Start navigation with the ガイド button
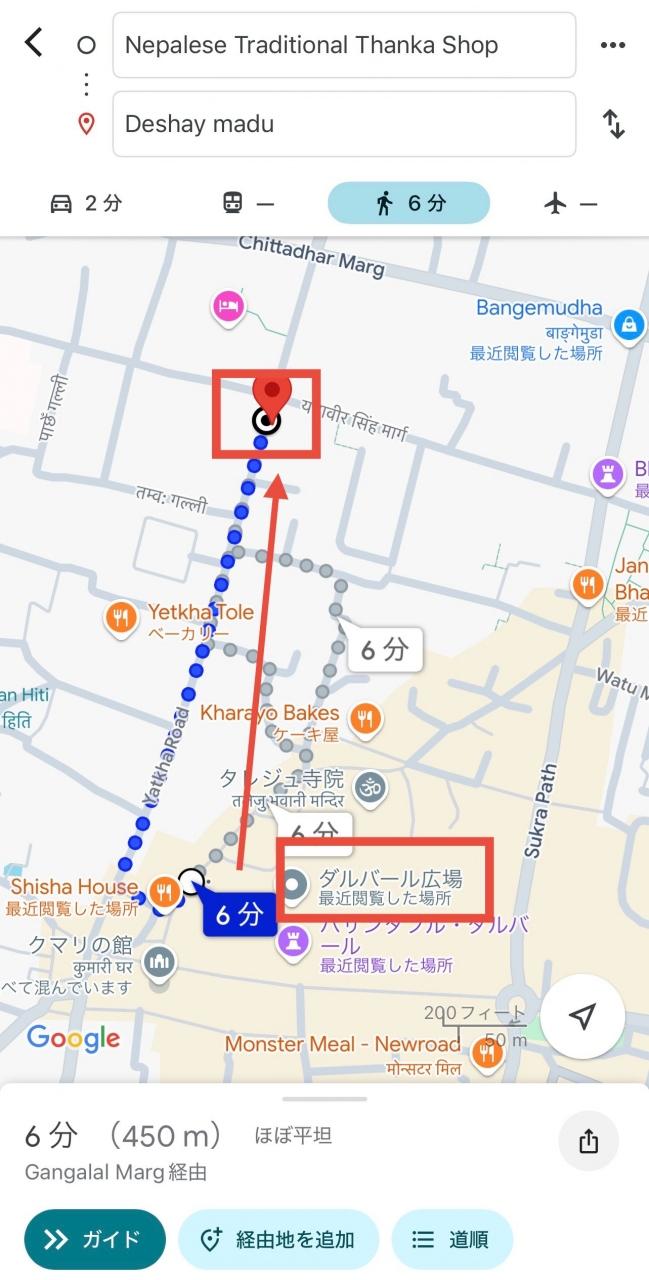 [x=94, y=1239]
